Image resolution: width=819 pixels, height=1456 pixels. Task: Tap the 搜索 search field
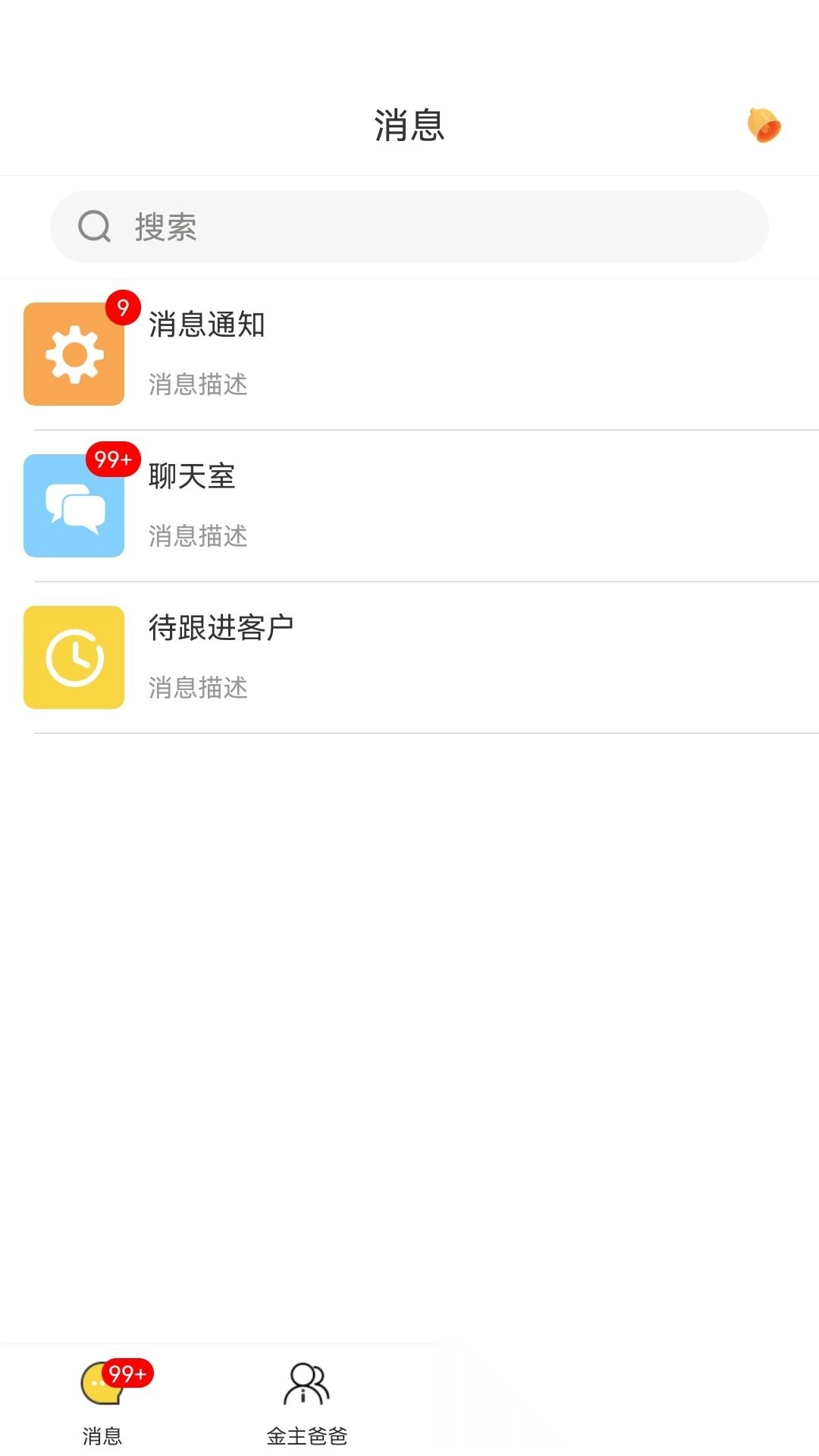pyautogui.click(x=409, y=227)
